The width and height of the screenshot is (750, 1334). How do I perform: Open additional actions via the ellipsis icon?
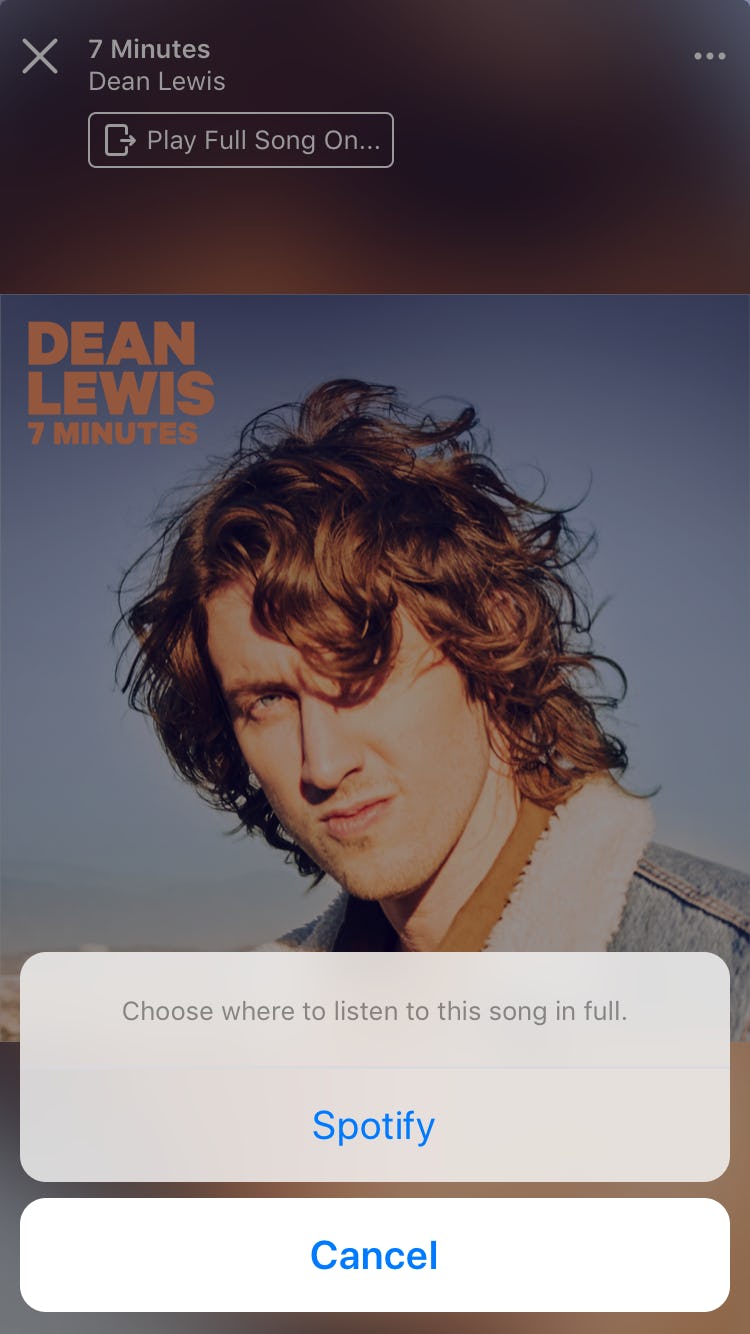[710, 56]
